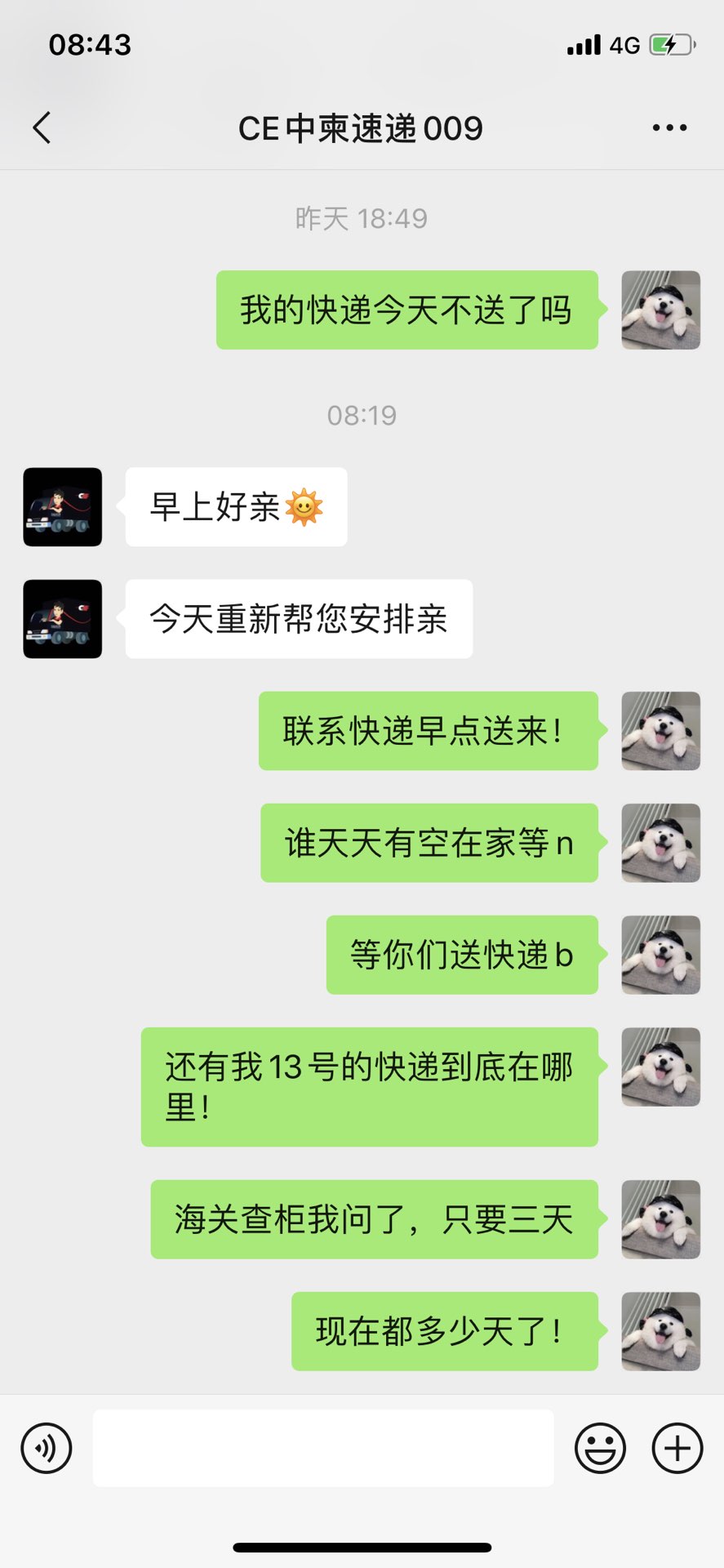Open my avatar beside 我的快递今天不送了吗
This screenshot has width=724, height=1568.
pos(660,310)
